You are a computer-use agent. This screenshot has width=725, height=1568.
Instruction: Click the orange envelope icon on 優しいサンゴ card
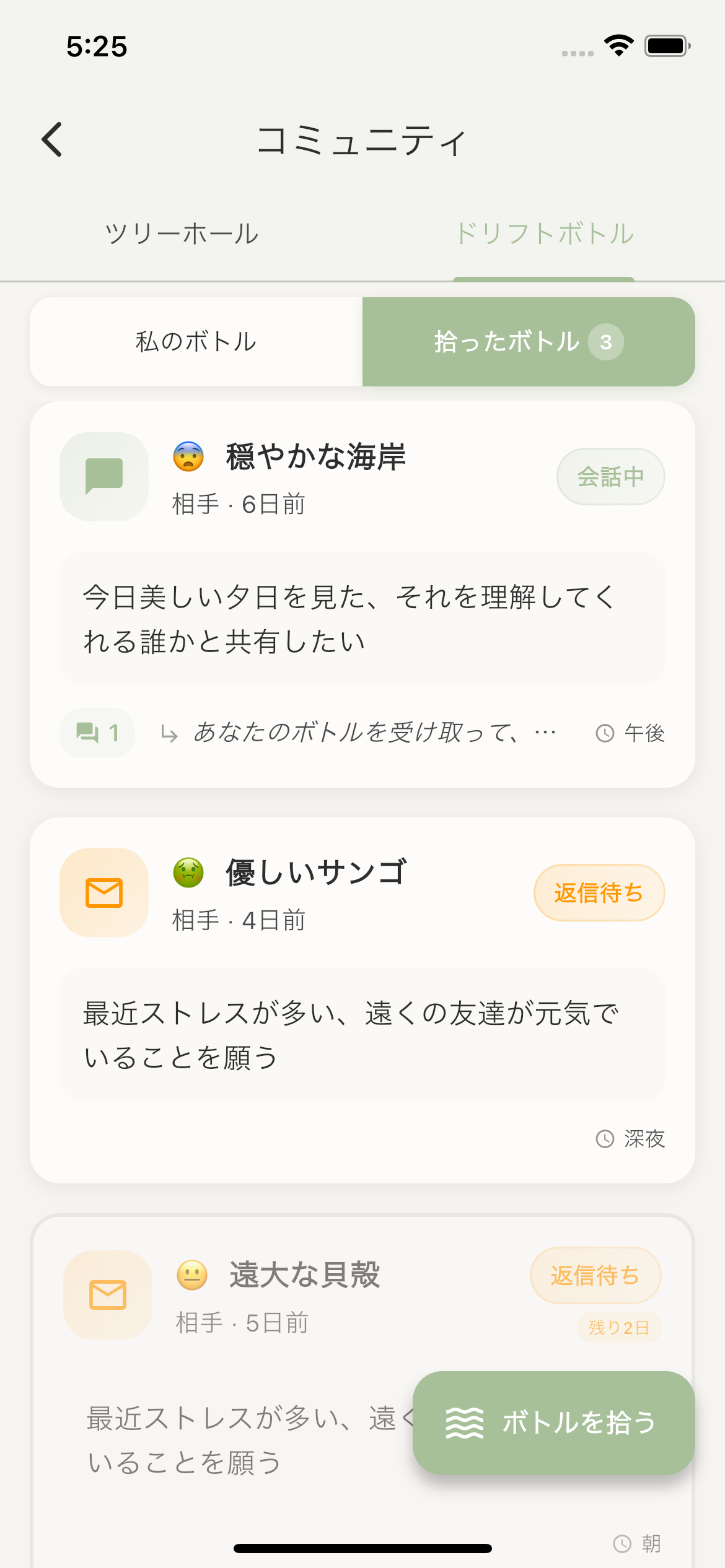point(103,892)
